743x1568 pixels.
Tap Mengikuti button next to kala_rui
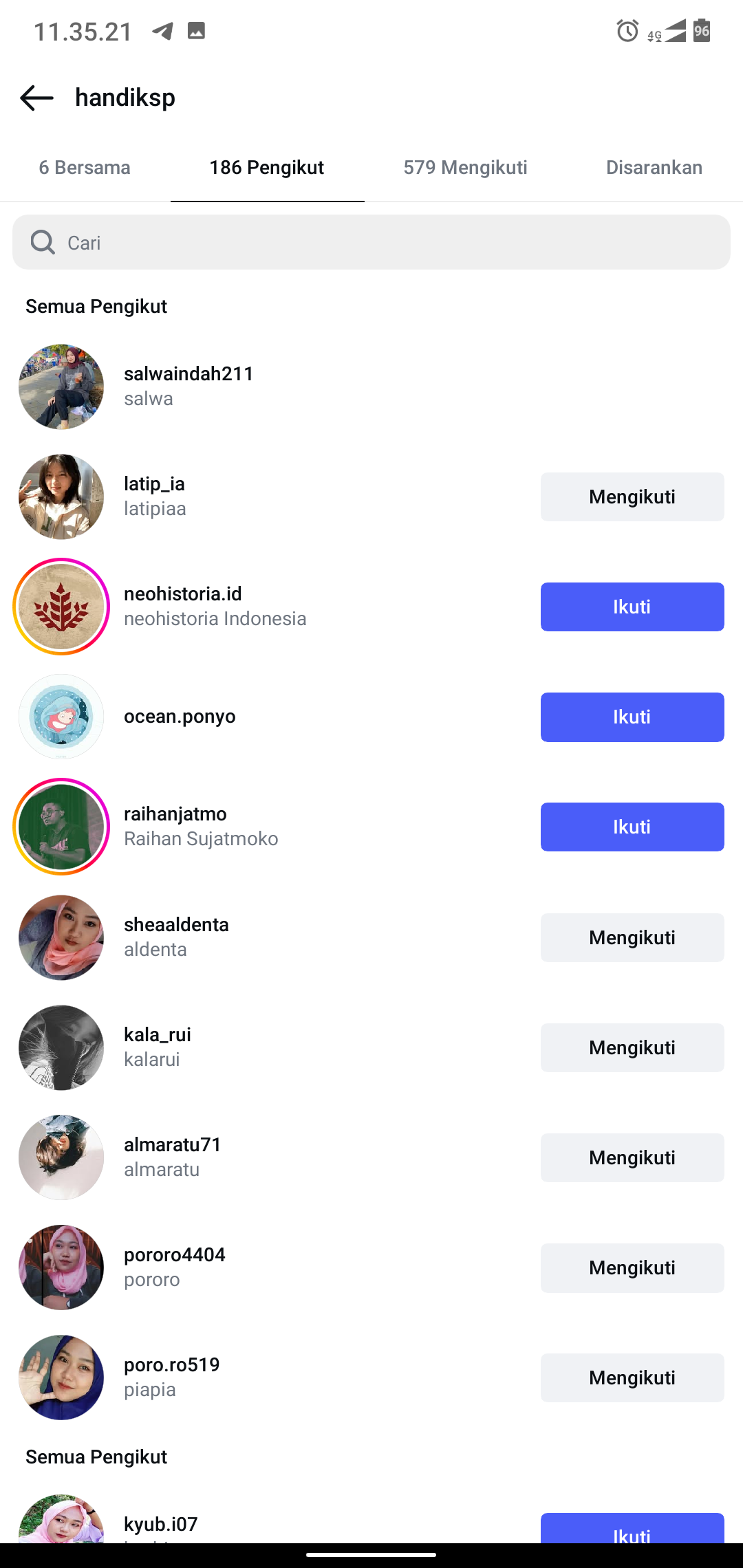[632, 1047]
